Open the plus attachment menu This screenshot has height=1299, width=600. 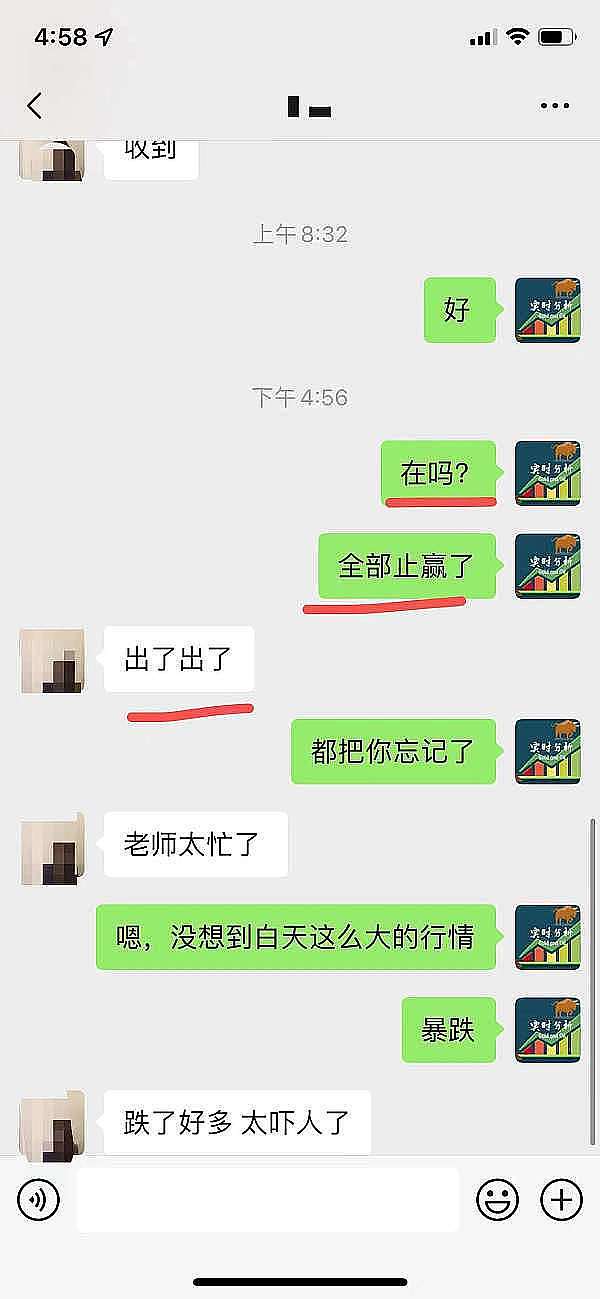(x=561, y=1199)
